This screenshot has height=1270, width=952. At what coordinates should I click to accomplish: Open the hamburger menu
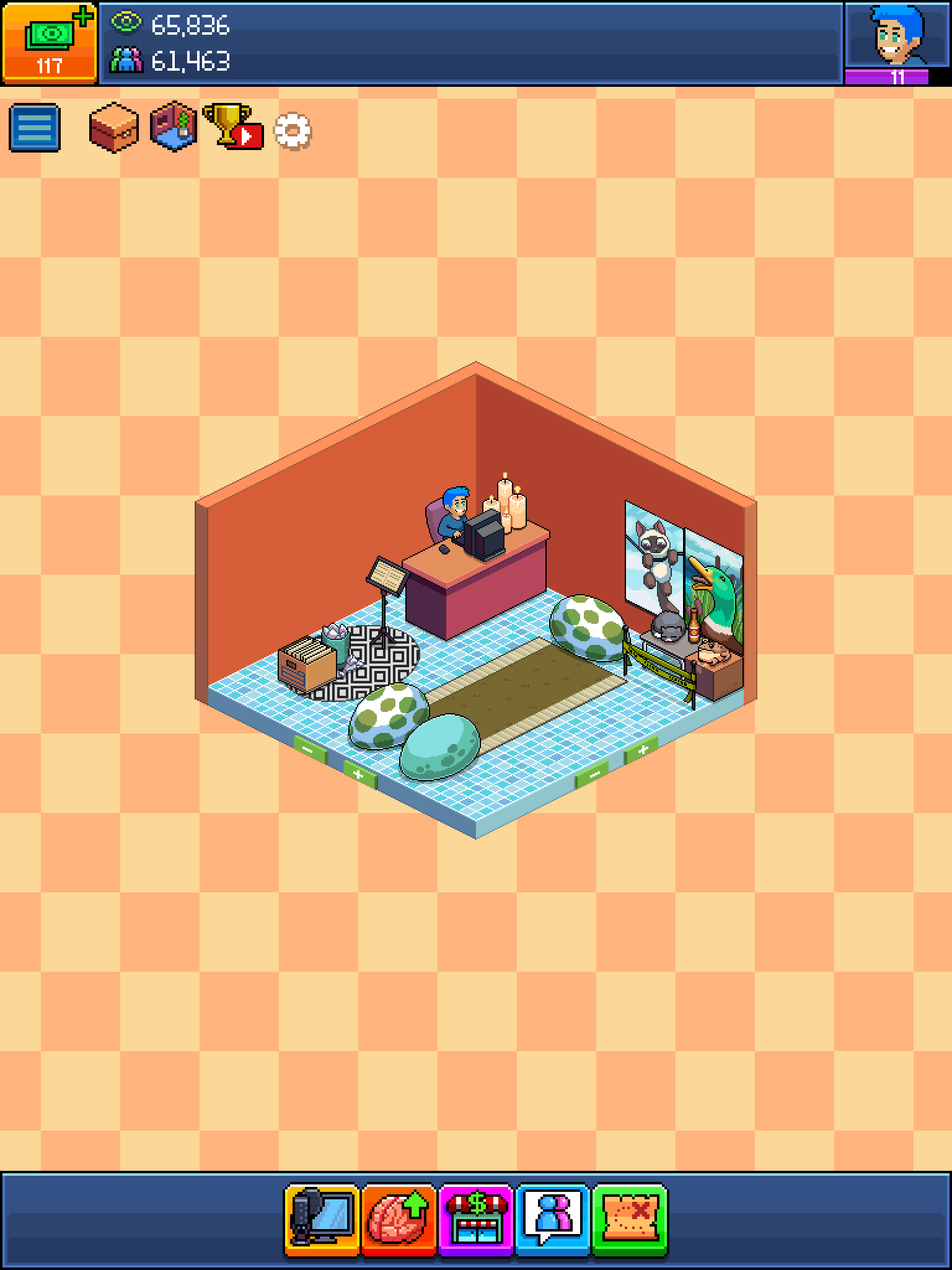[x=35, y=128]
